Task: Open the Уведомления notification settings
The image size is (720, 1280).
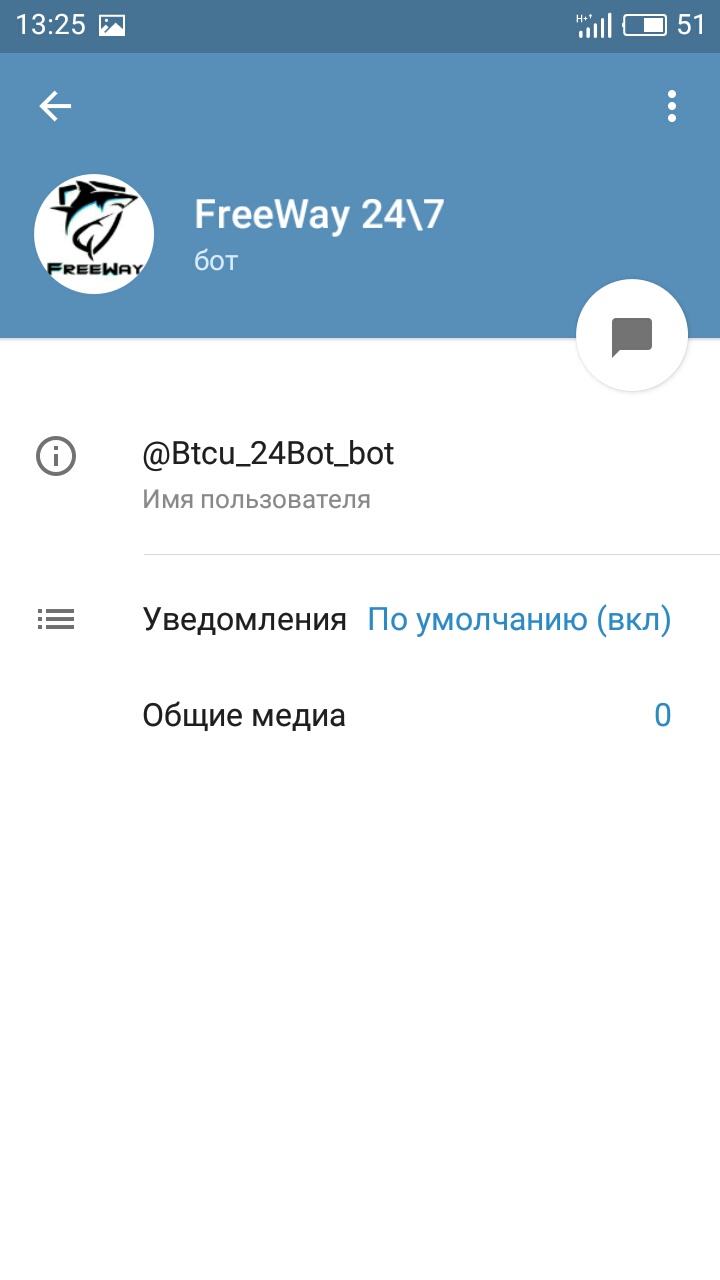Action: (360, 620)
